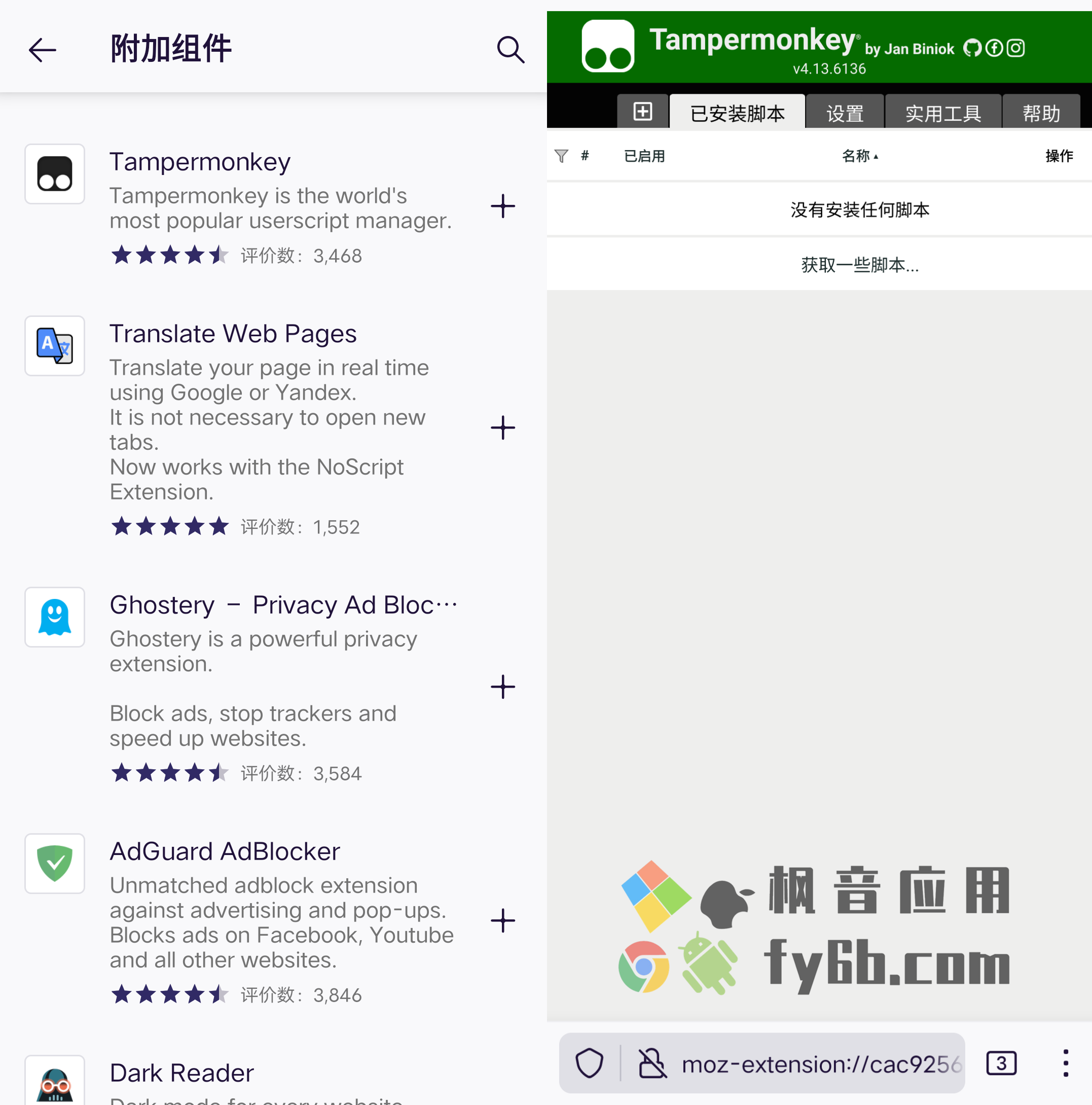The height and width of the screenshot is (1105, 1092).
Task: Open the tabs counter showing 3
Action: tap(1001, 1064)
